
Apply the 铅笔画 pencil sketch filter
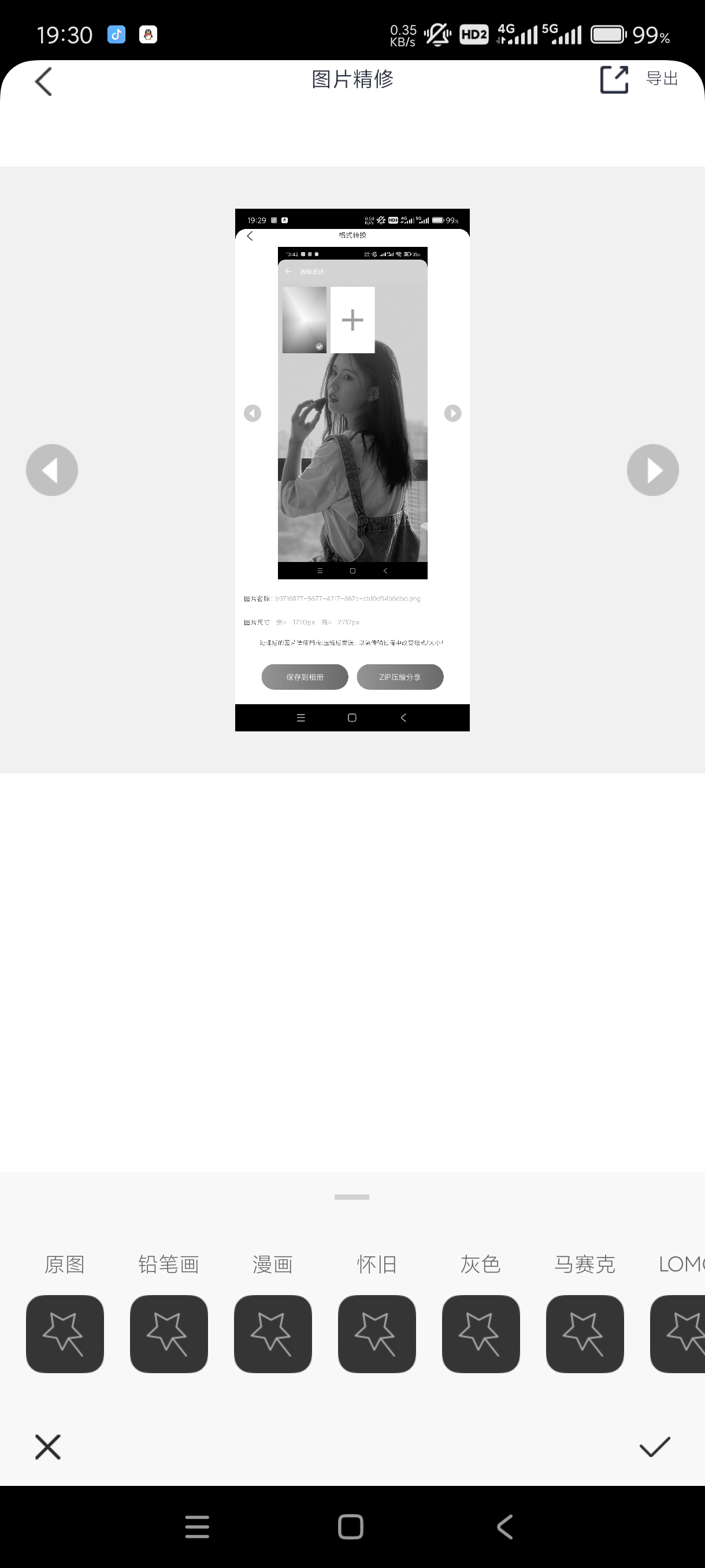click(x=169, y=1333)
